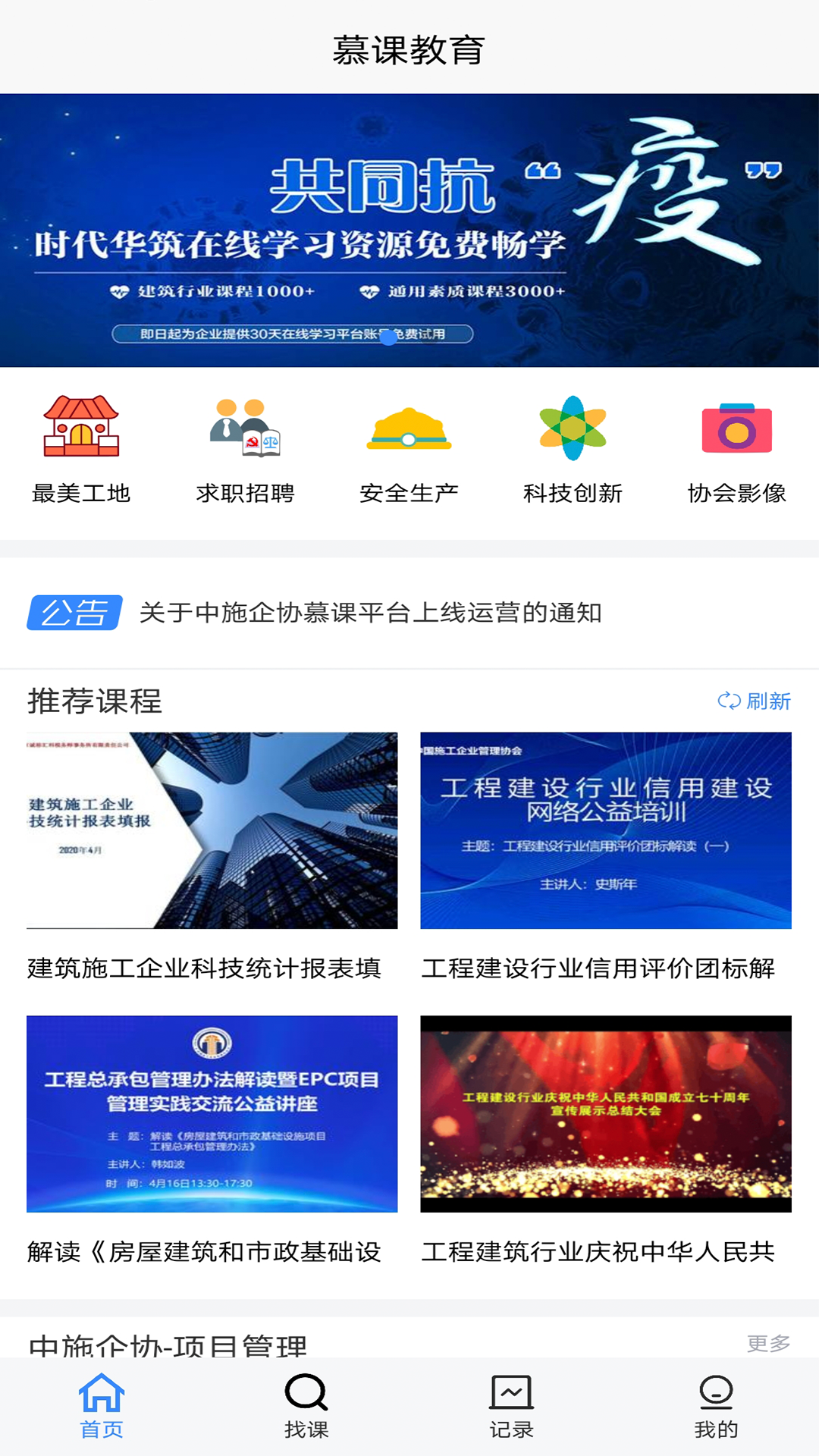This screenshot has width=819, height=1456.
Task: Read the 公告 notice about platform launch
Action: 371,613
